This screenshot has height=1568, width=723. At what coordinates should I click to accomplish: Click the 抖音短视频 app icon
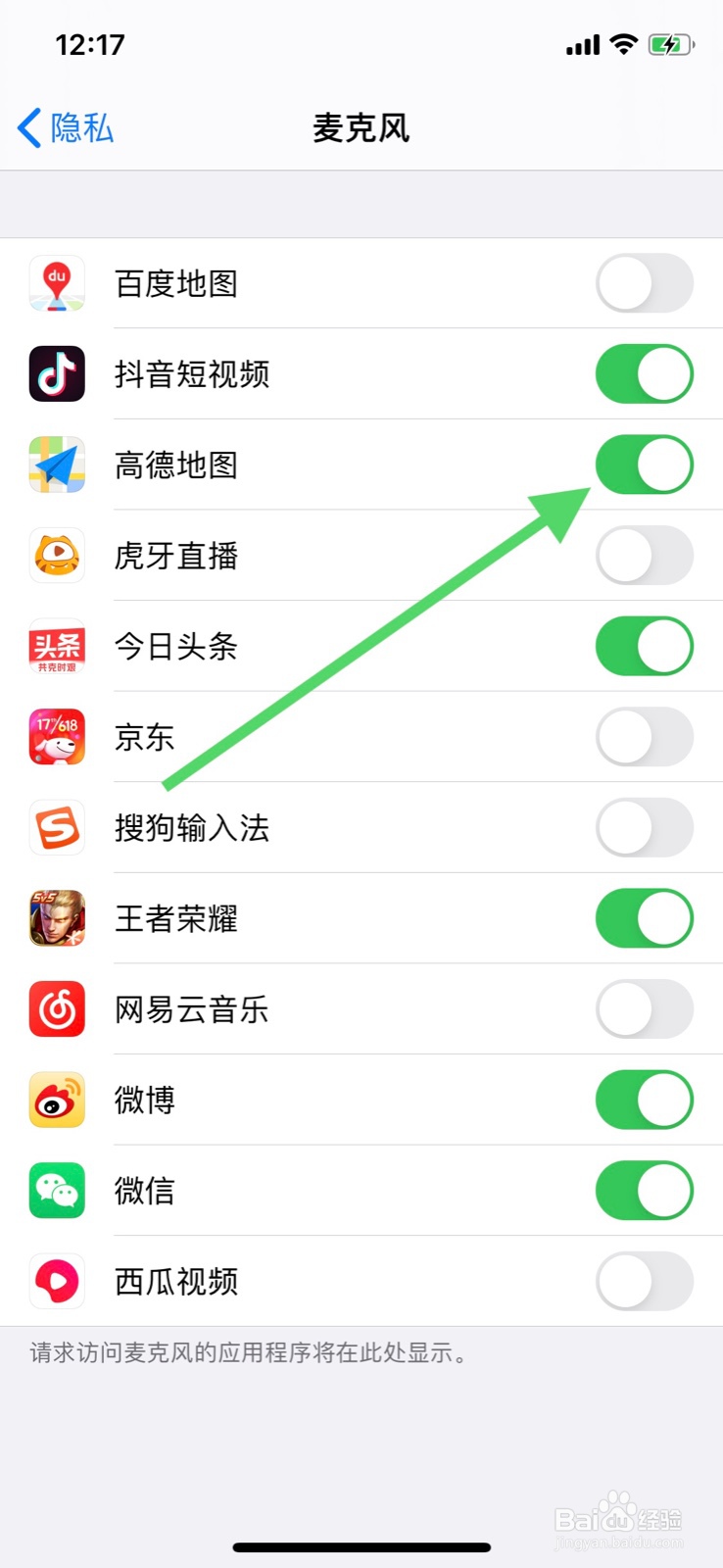[56, 374]
